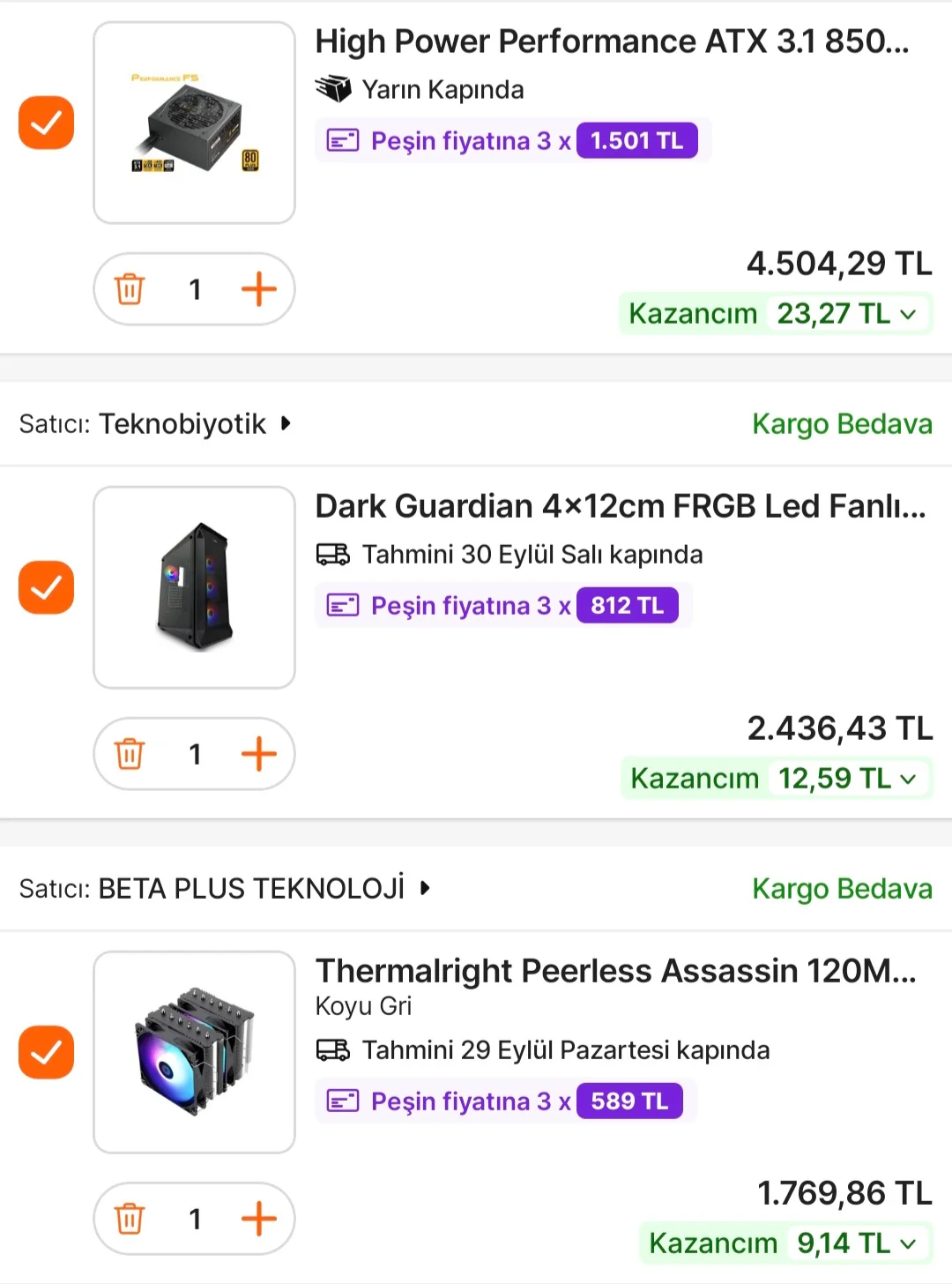This screenshot has width=952, height=1284.
Task: View the Dark Guardian case image
Action: coord(194,587)
